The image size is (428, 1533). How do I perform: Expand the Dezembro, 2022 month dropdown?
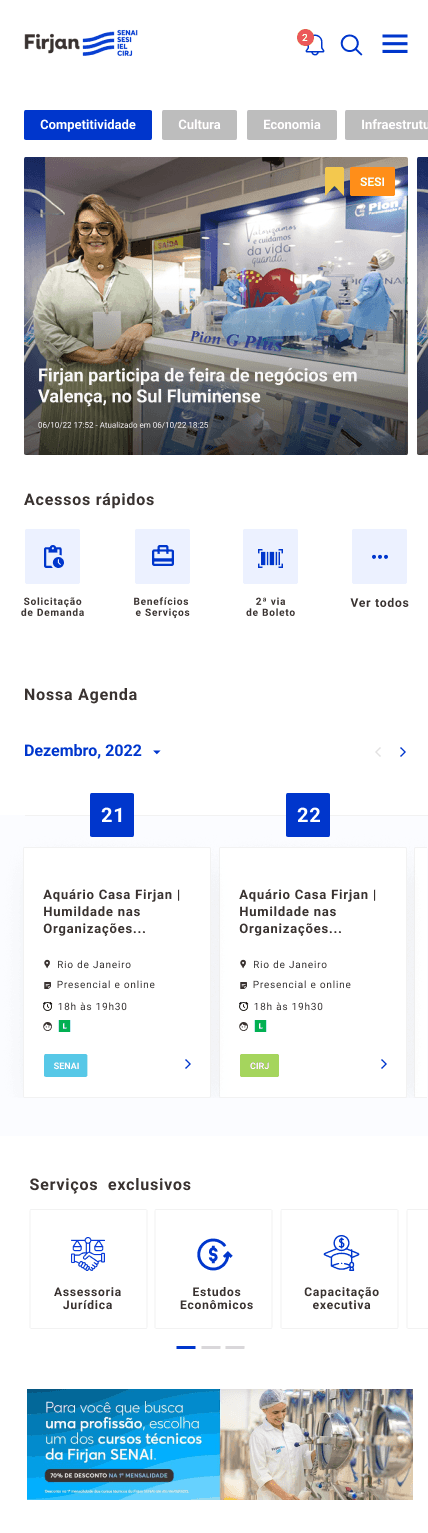(93, 751)
